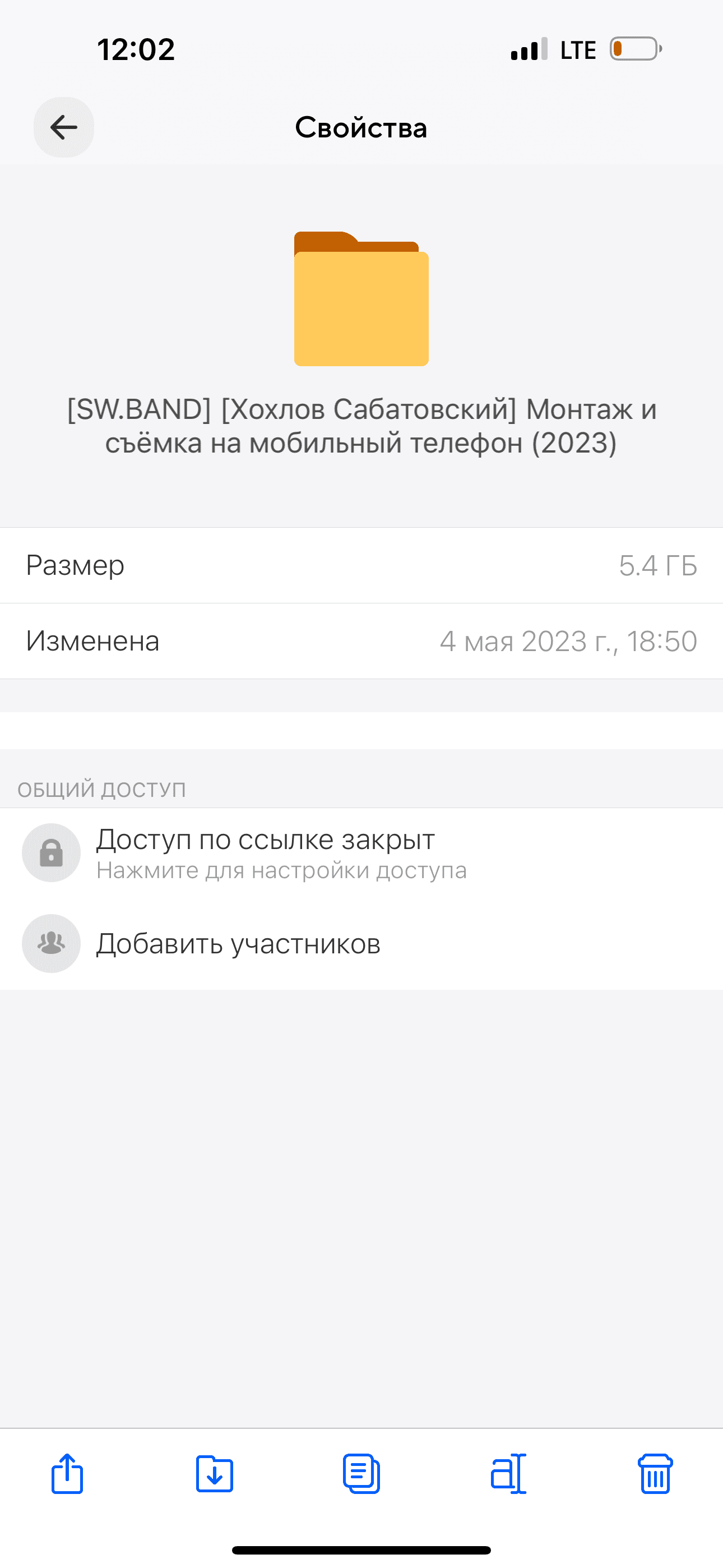This screenshot has width=723, height=1568.
Task: Download the folder with the download icon
Action: [214, 1474]
